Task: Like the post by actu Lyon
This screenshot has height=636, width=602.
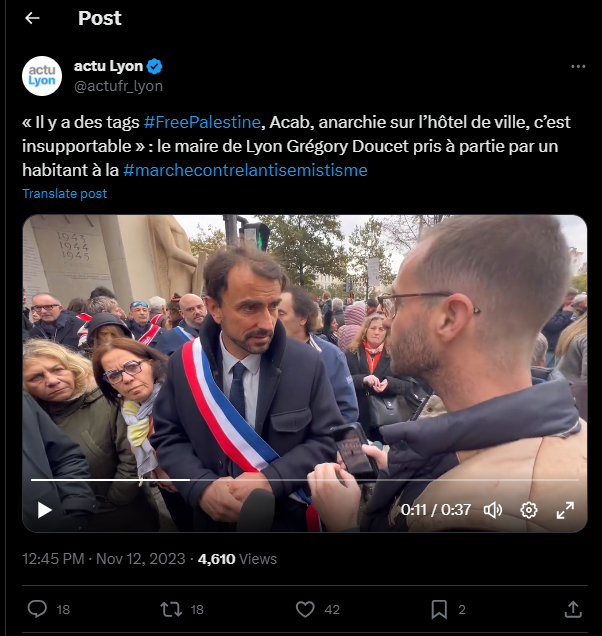Action: pyautogui.click(x=306, y=608)
